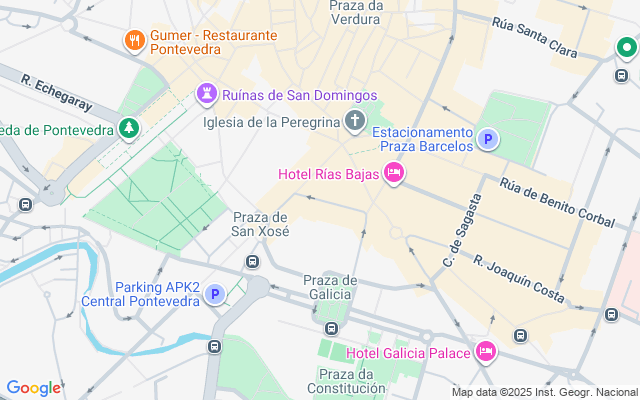The height and width of the screenshot is (400, 640).
Task: Tap the Hotel Galicia Palace marker
Action: click(486, 351)
